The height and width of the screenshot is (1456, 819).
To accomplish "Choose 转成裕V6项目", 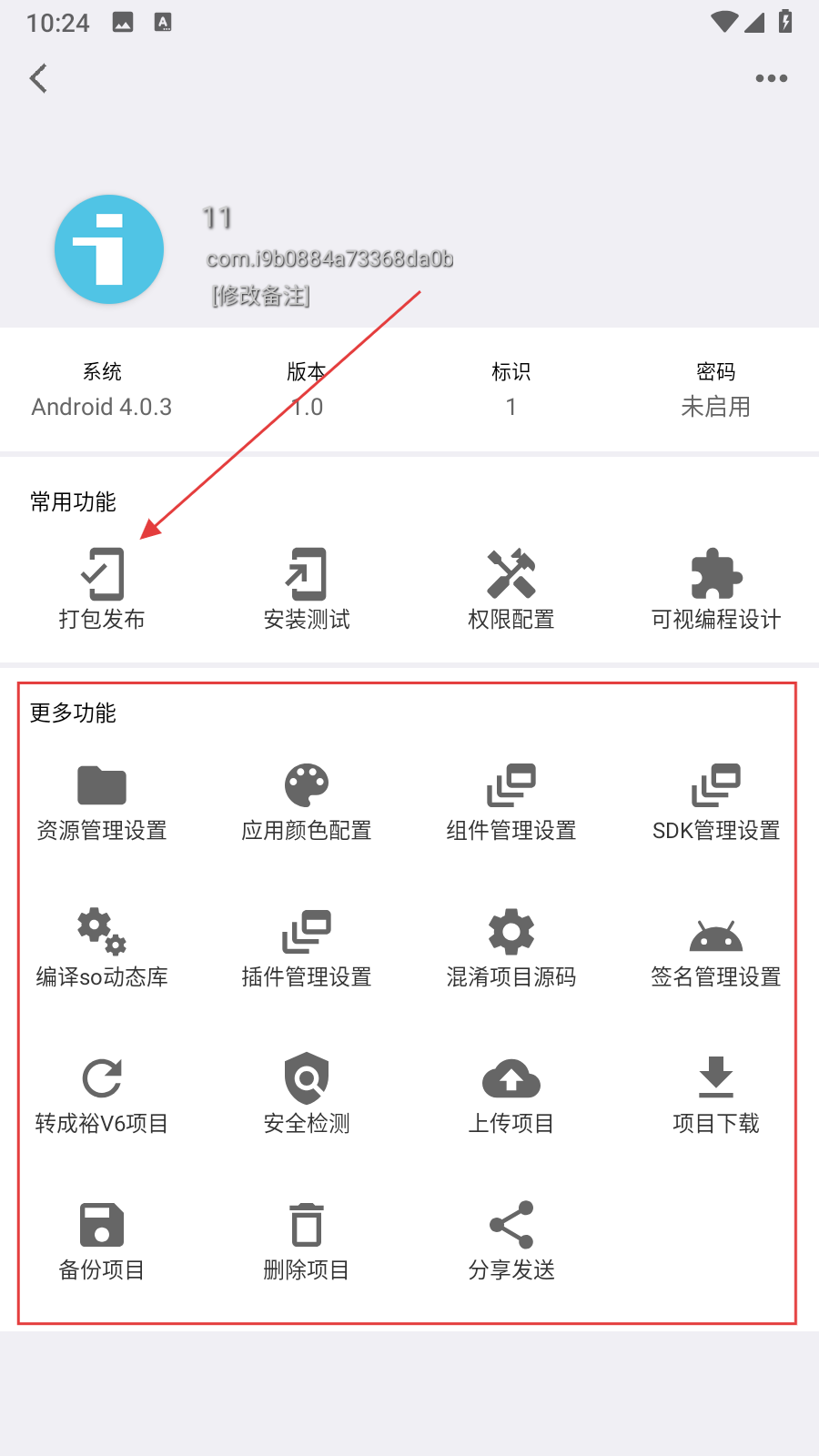I will tap(102, 1094).
